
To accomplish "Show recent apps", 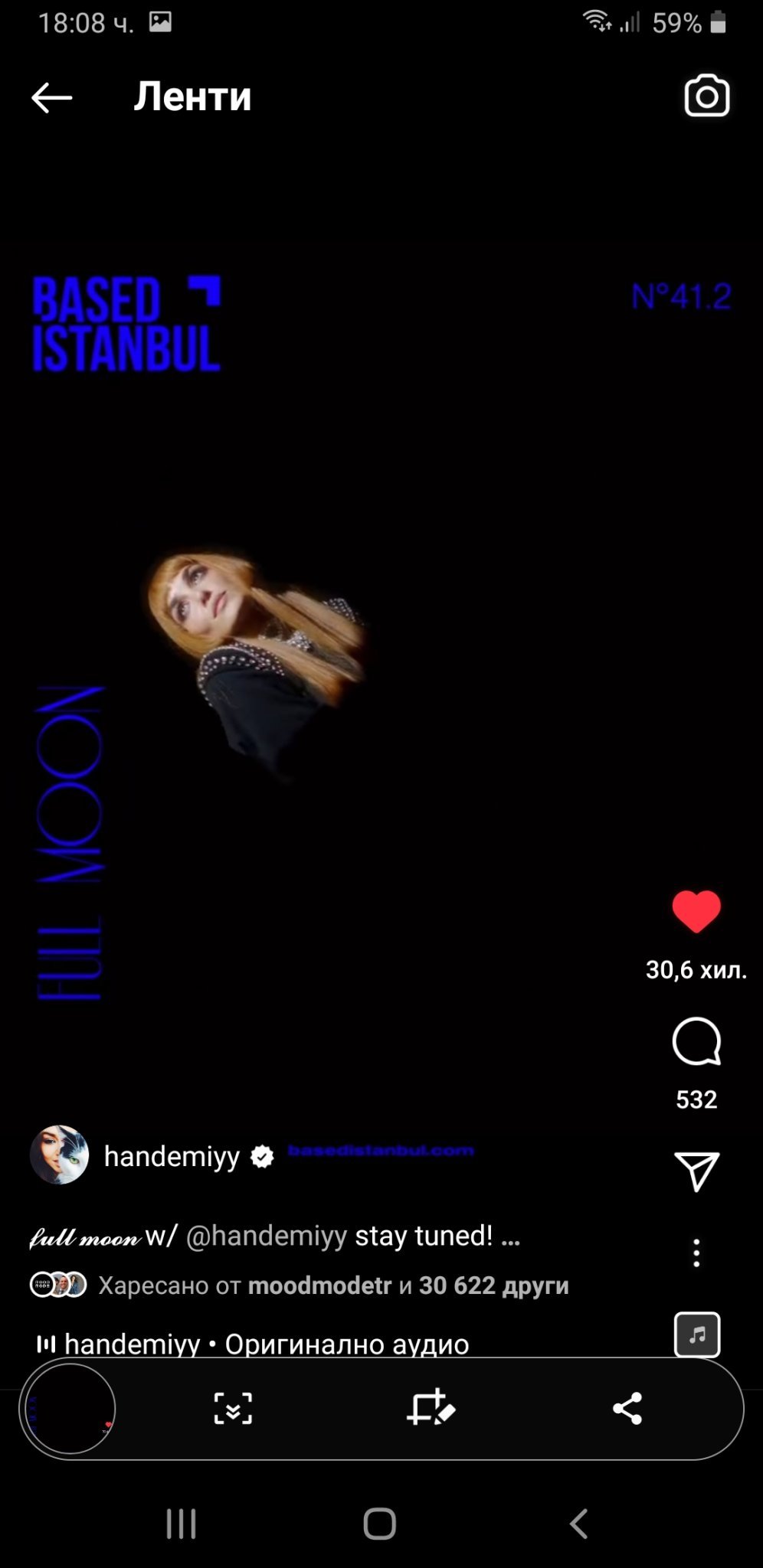I will click(182, 1524).
